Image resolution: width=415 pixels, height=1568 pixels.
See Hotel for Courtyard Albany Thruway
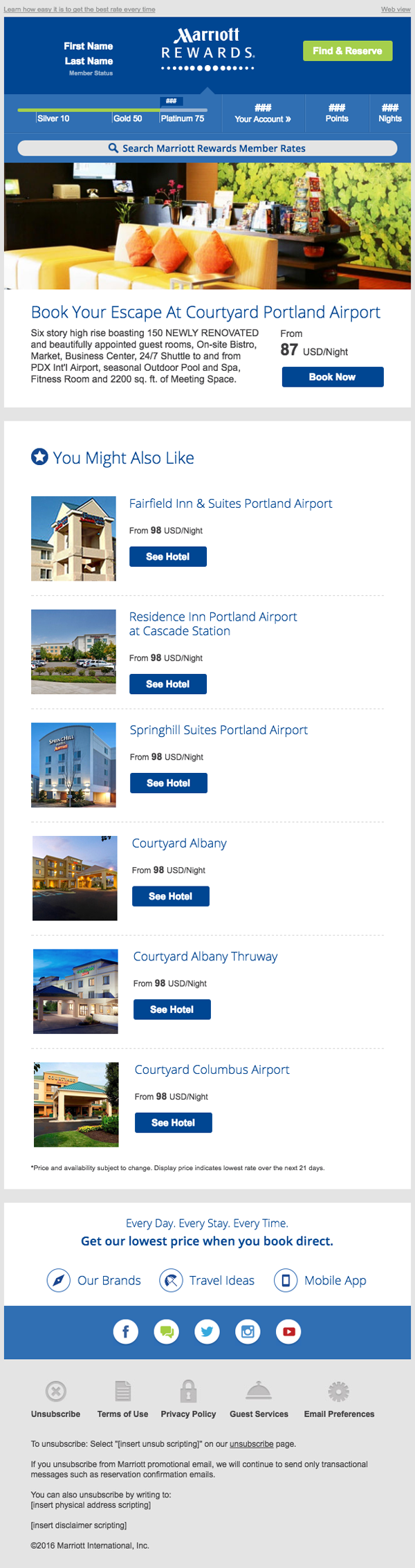pyautogui.click(x=172, y=1010)
